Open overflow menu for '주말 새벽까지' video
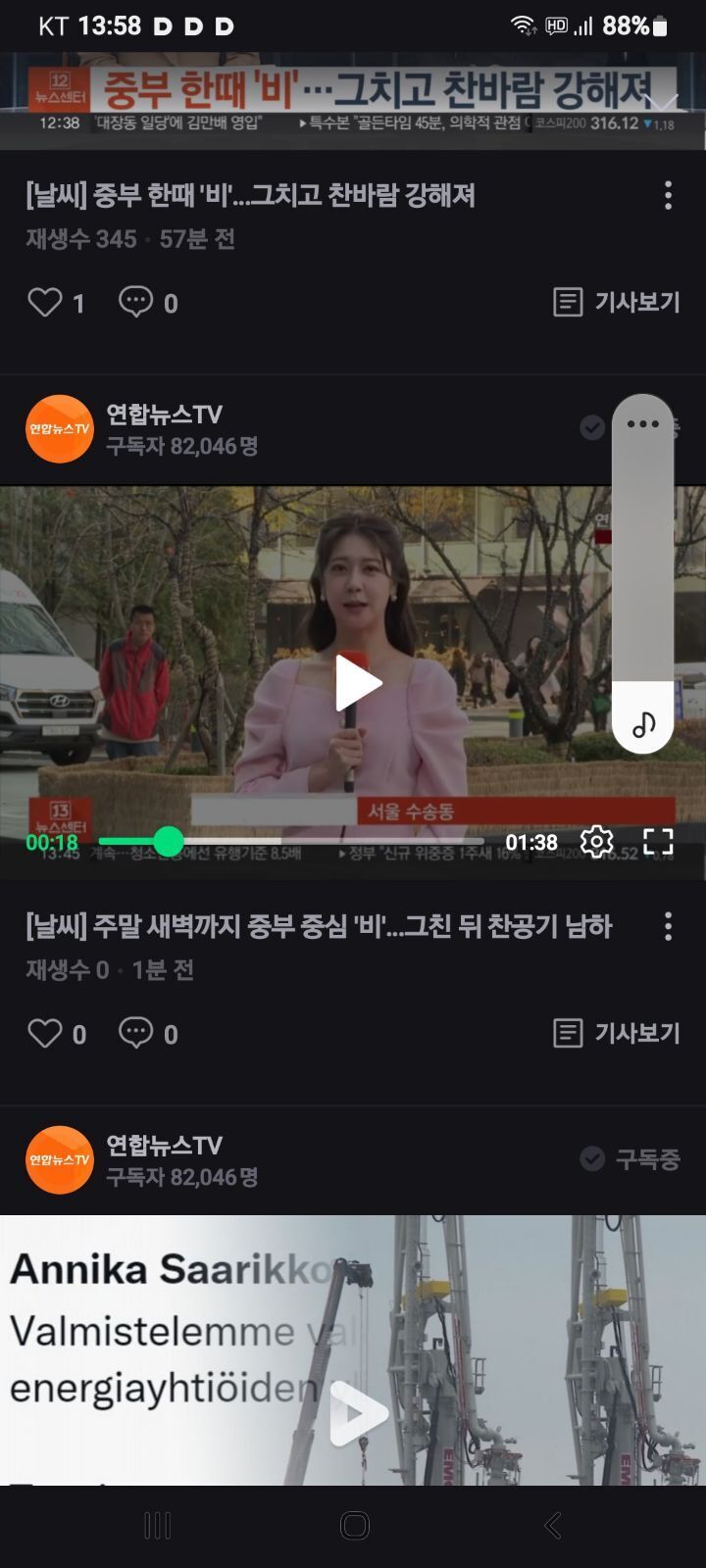 coord(668,926)
